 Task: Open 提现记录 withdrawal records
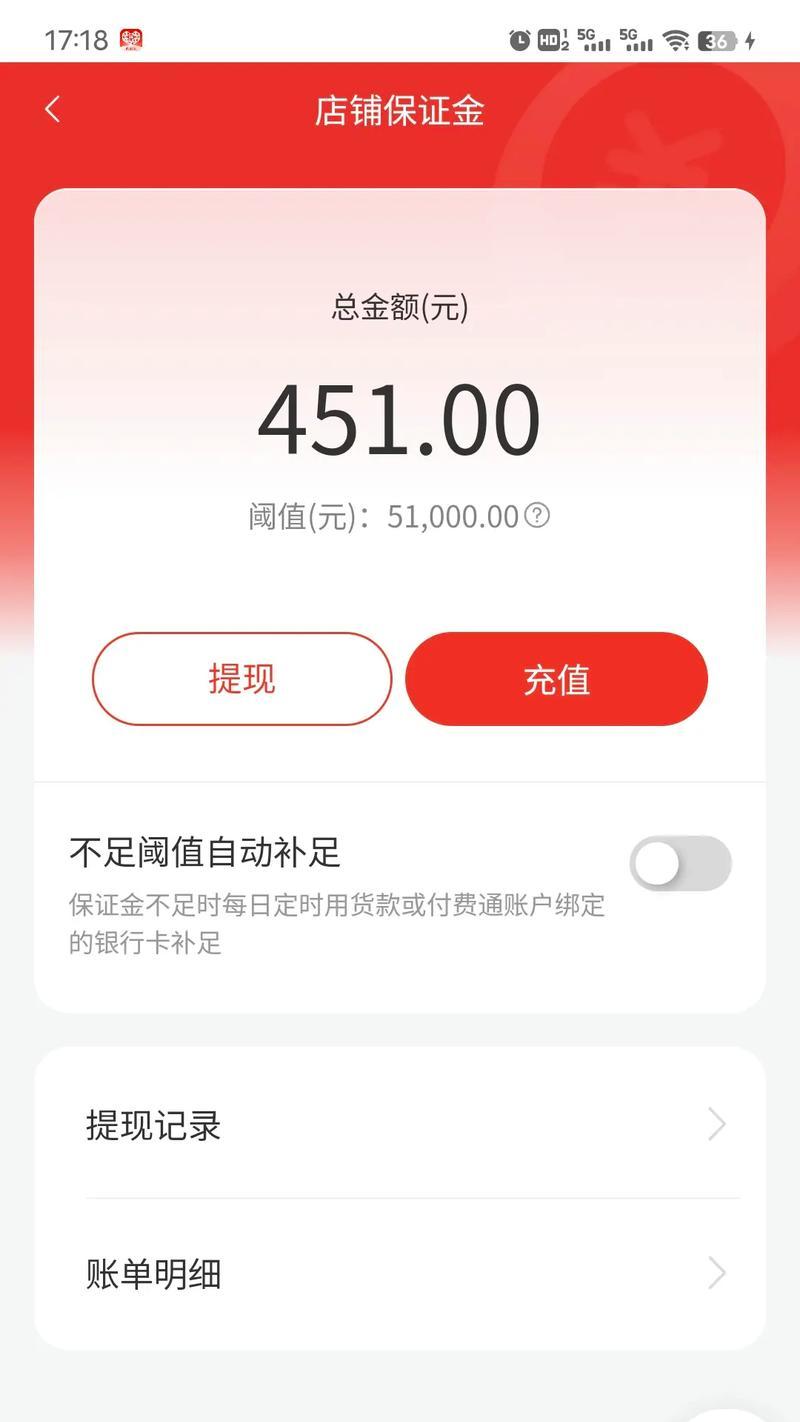[x=400, y=1125]
